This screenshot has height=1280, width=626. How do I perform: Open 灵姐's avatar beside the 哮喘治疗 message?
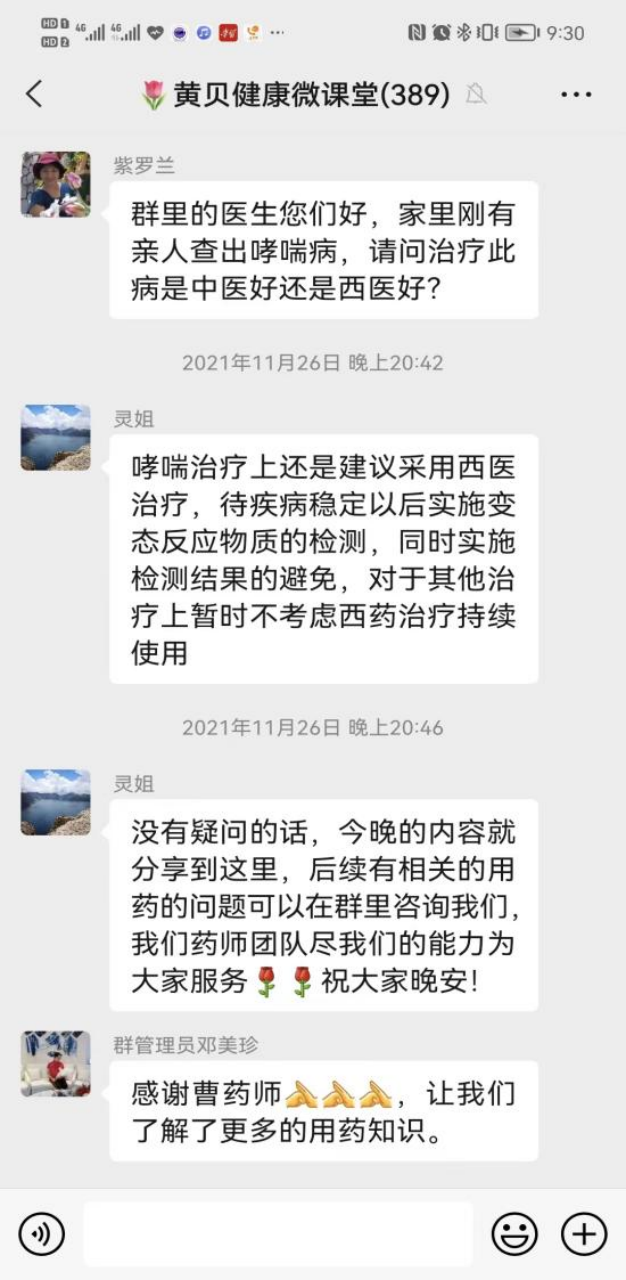(56, 438)
